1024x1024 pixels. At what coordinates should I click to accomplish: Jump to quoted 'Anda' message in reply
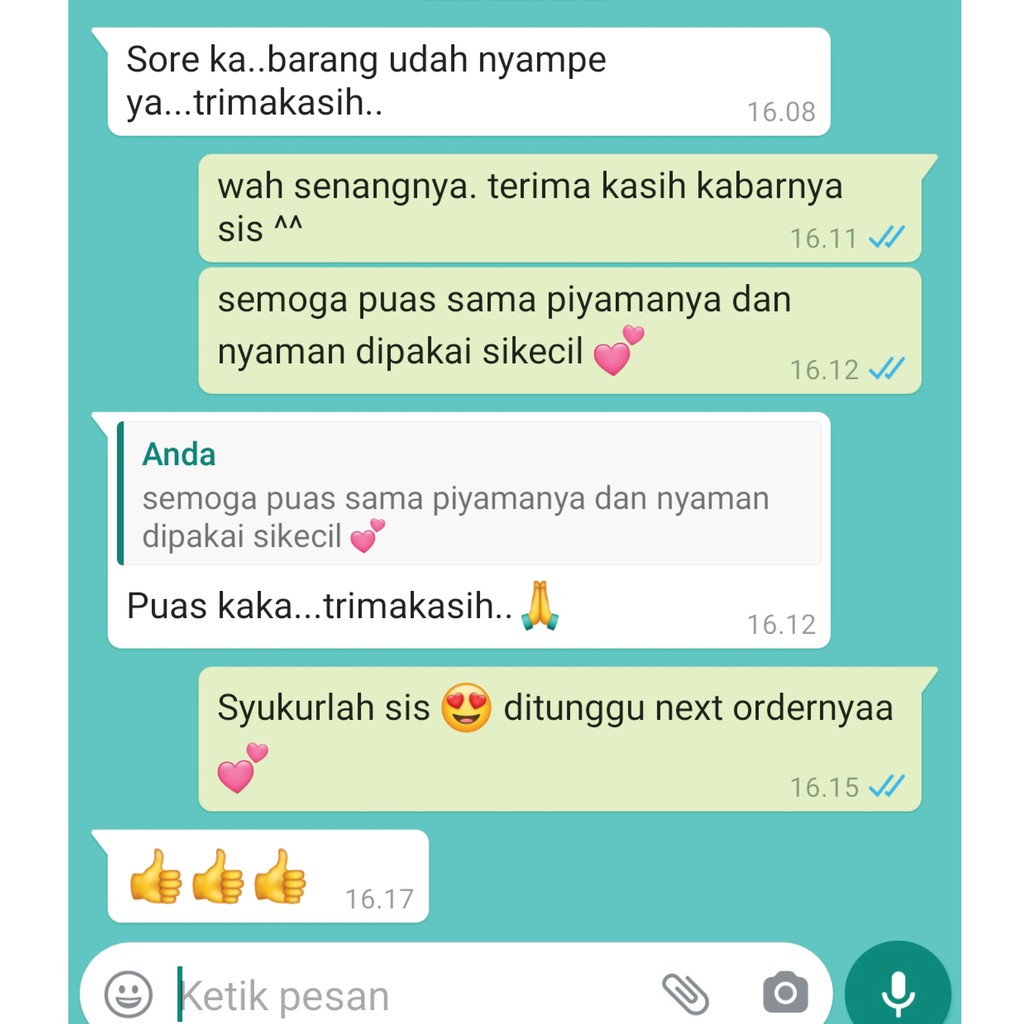pyautogui.click(x=470, y=494)
